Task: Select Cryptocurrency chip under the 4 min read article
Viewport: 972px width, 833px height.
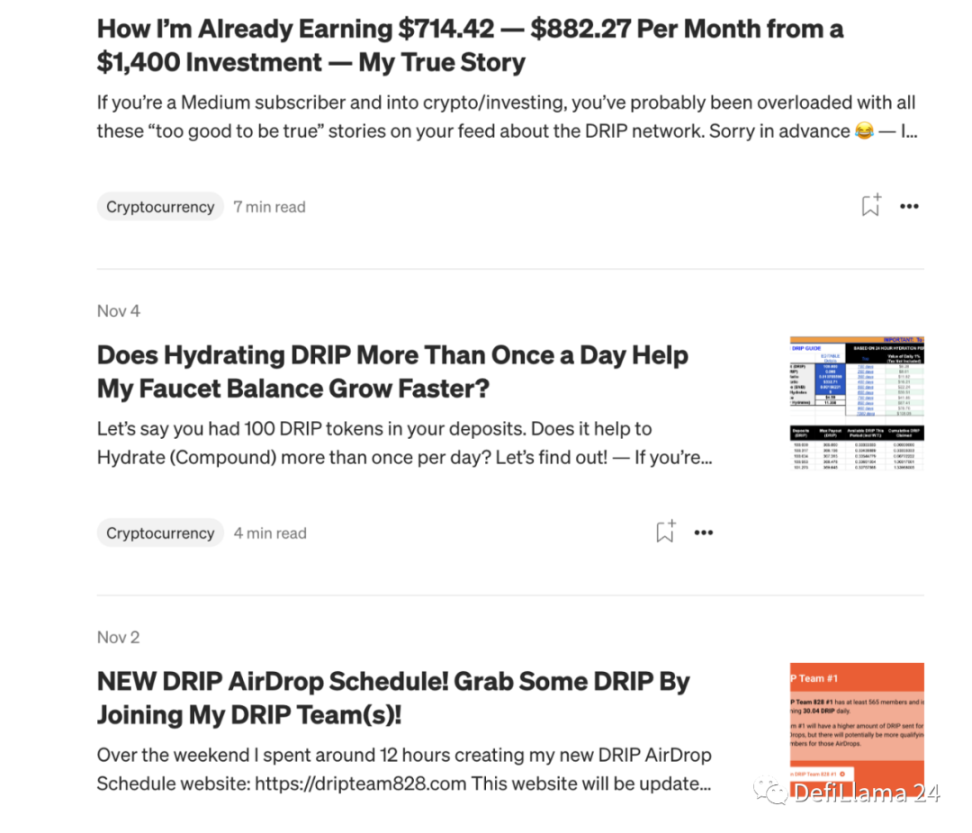Action: pos(160,533)
